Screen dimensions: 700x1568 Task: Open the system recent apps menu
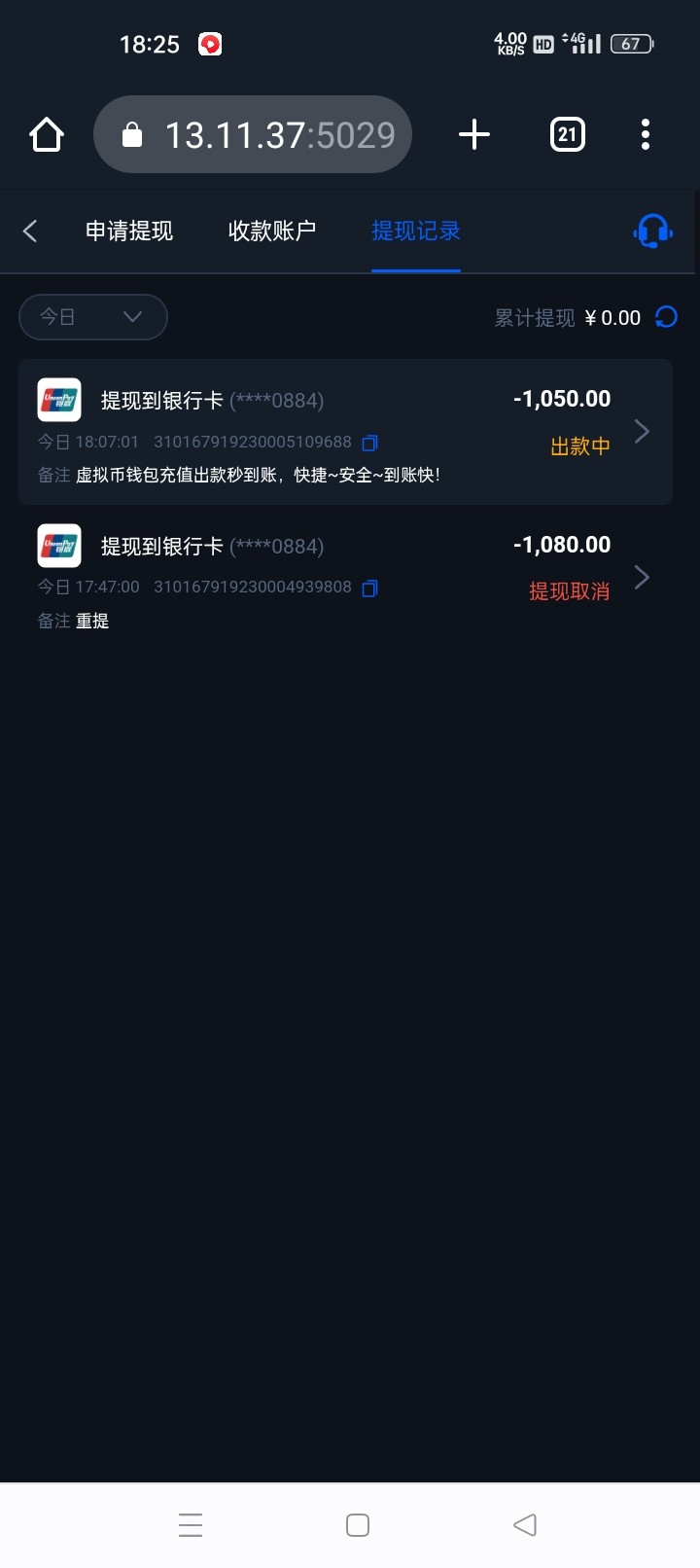[191, 1524]
